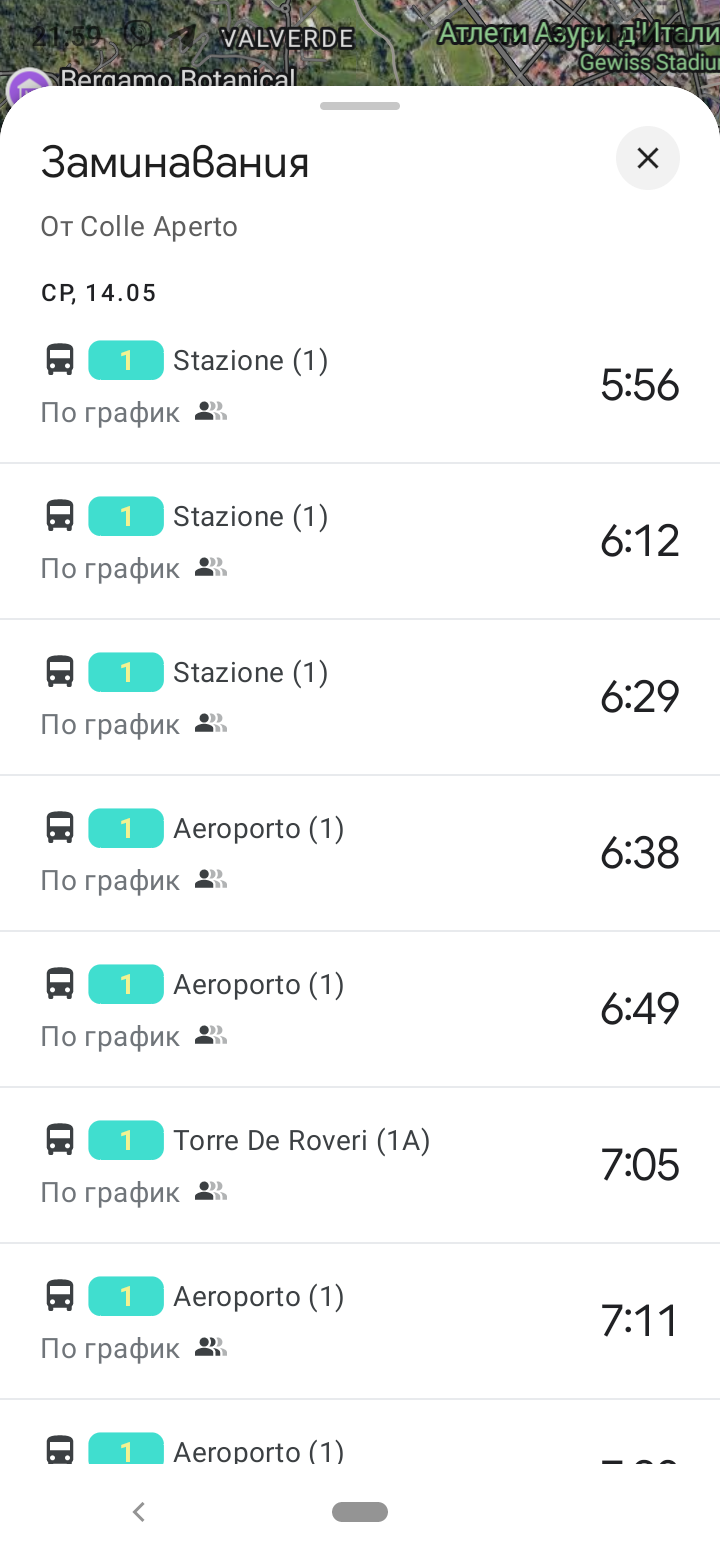Open the 7:05 Torre De Roveri departure
The image size is (720, 1560).
[360, 1165]
